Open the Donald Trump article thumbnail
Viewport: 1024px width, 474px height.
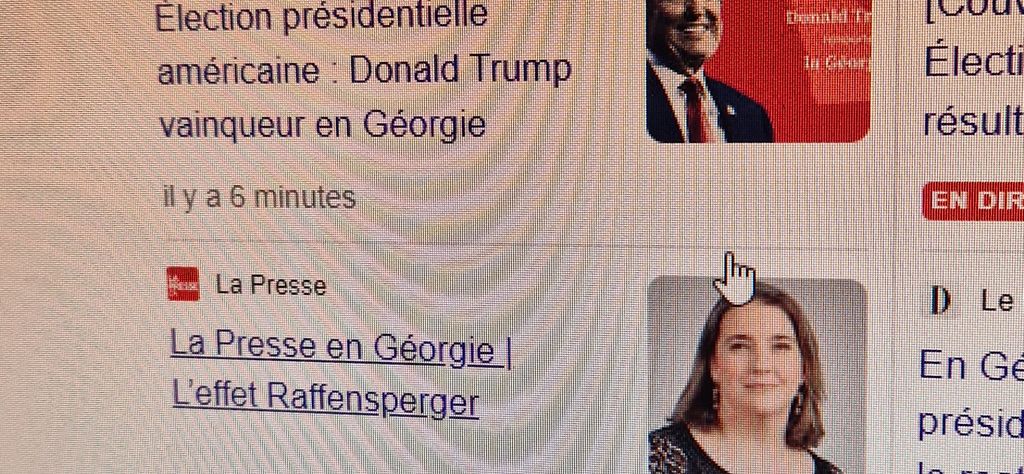click(x=758, y=68)
